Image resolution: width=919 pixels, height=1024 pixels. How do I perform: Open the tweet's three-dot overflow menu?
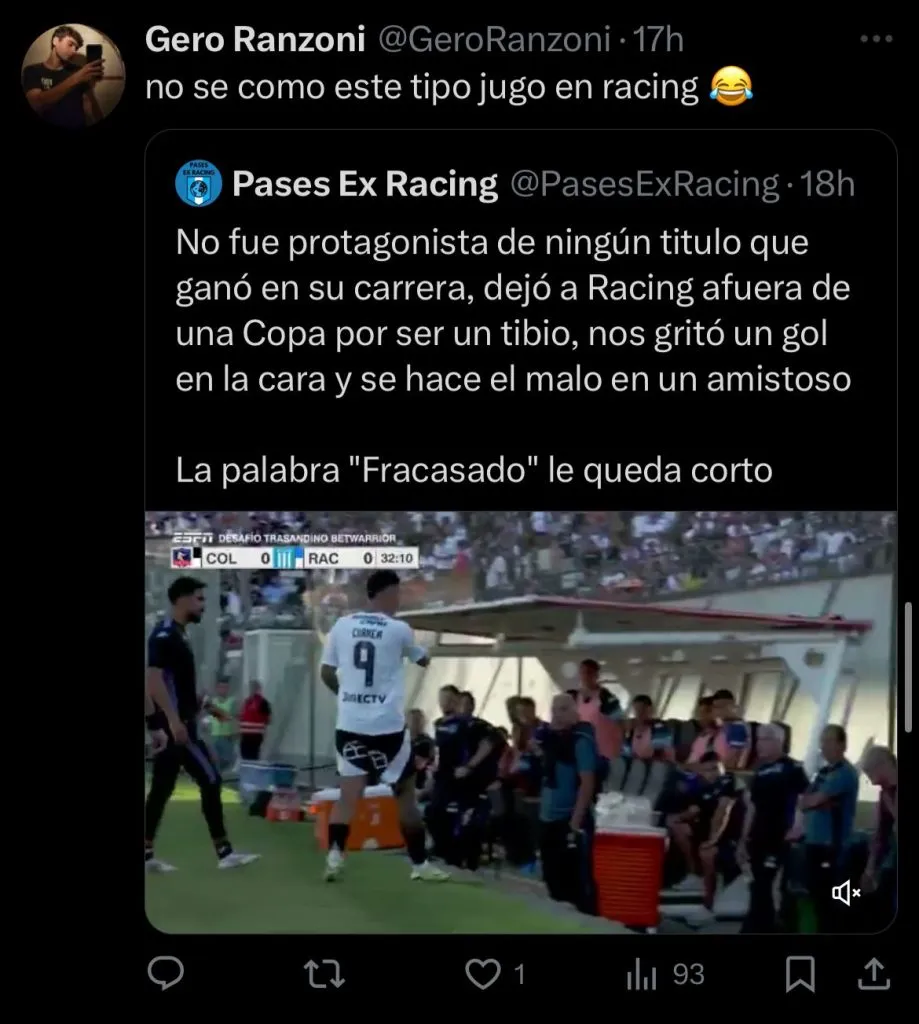[x=876, y=40]
